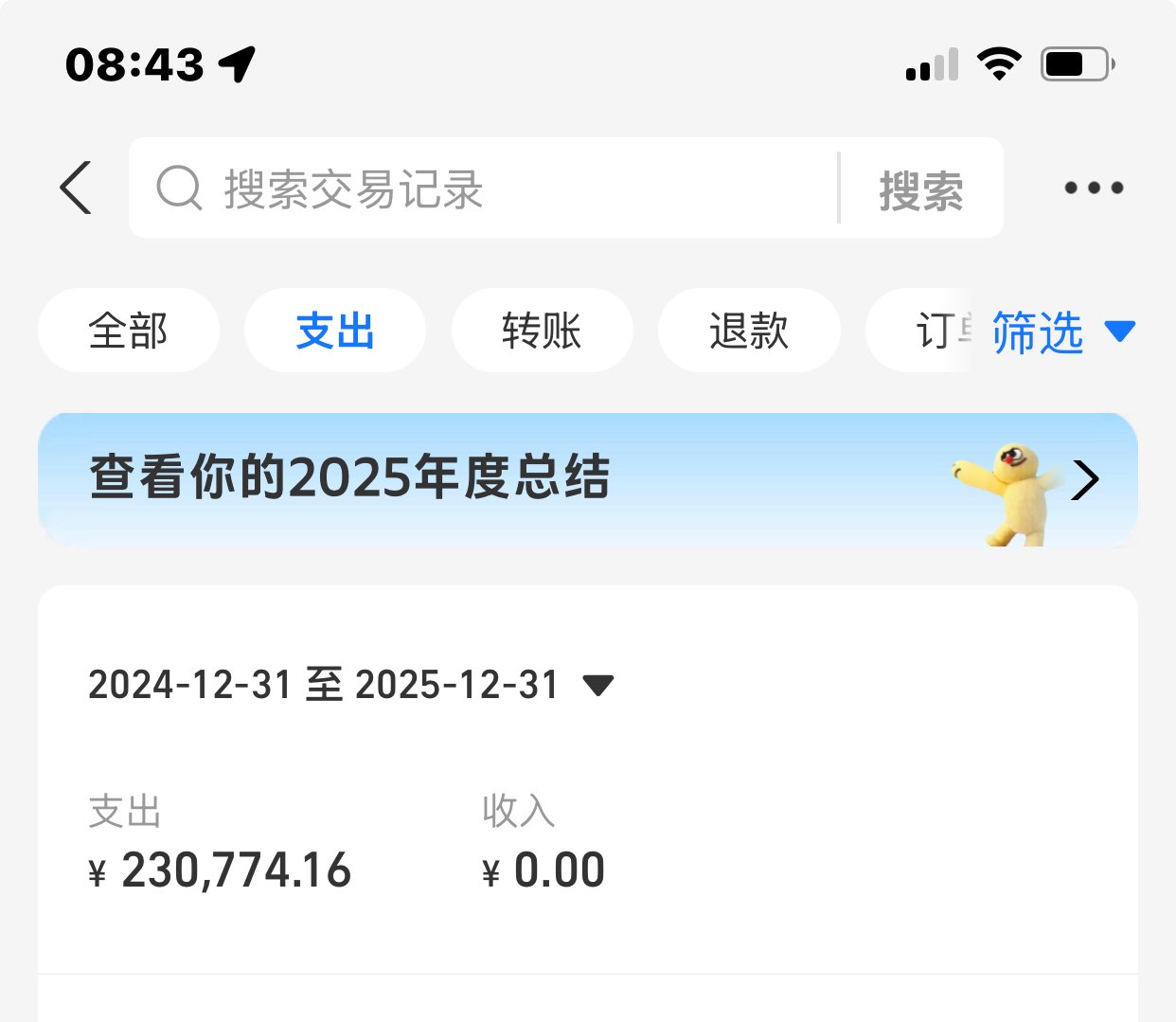The width and height of the screenshot is (1176, 1022).
Task: Expand the 筛选 filter dropdown
Action: [1060, 332]
